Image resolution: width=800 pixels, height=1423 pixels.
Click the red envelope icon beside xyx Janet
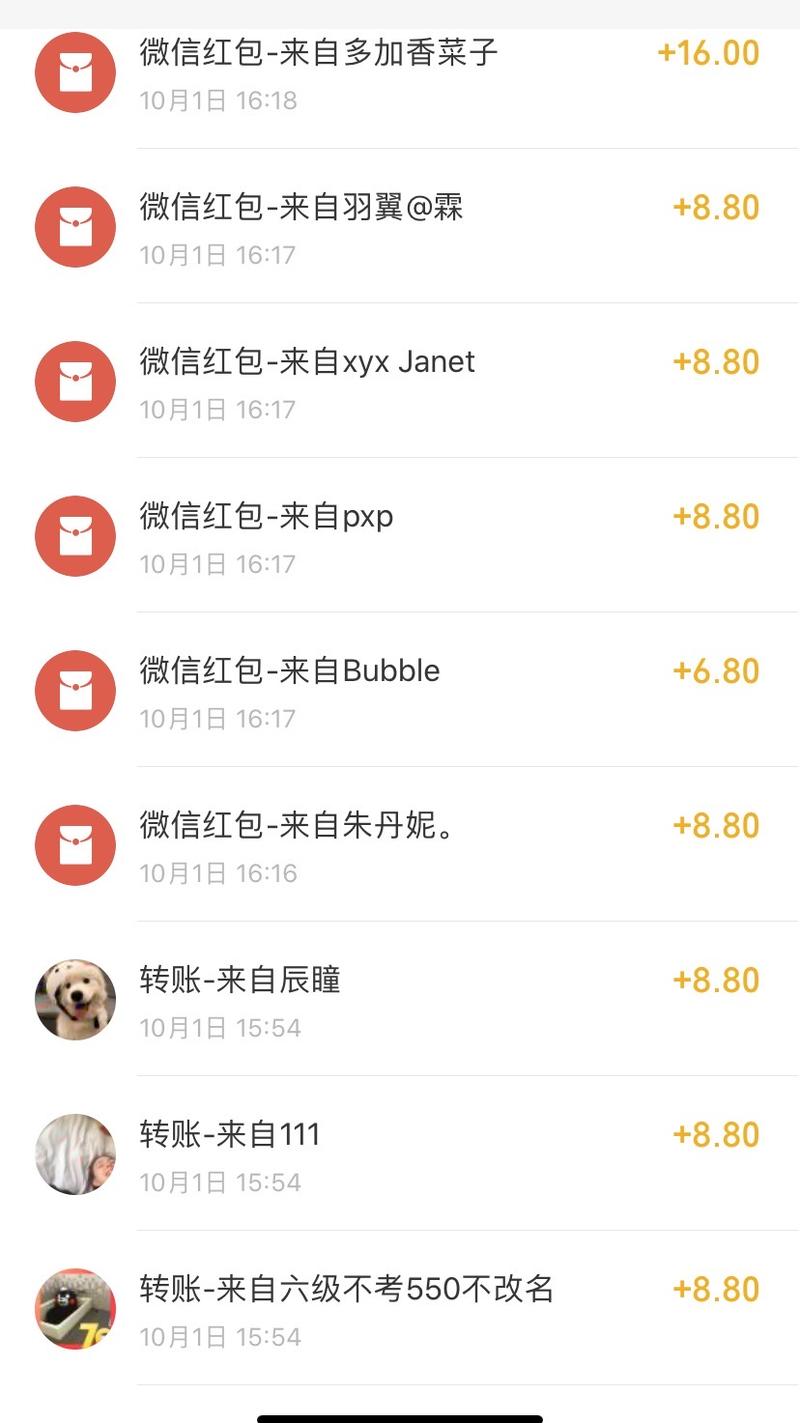coord(74,381)
